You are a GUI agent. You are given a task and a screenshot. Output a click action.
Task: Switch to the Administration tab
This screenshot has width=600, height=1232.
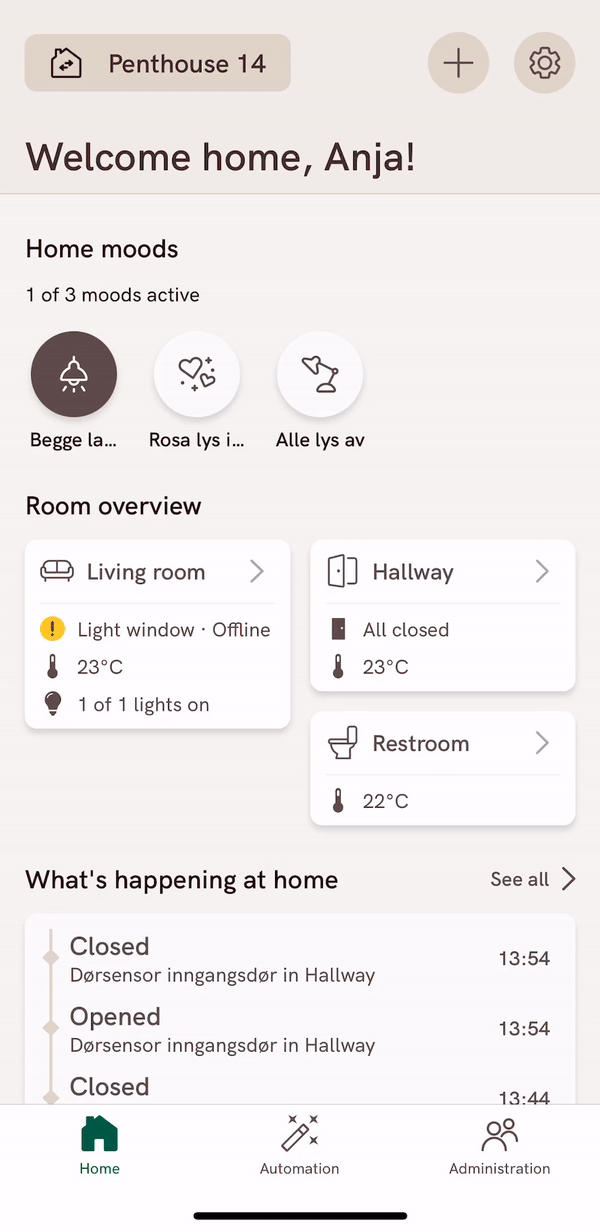(499, 1145)
